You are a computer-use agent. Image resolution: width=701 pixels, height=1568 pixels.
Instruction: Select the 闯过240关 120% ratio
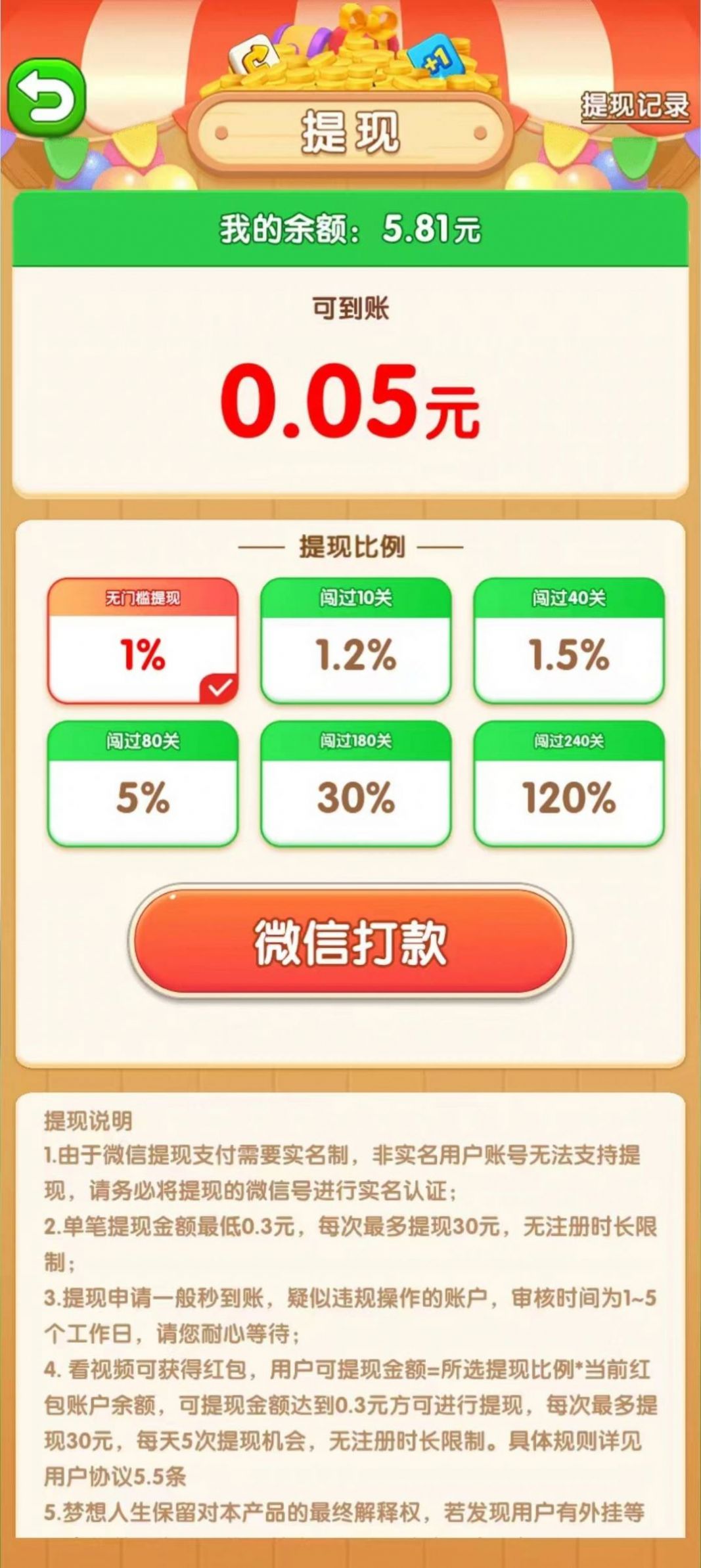[x=569, y=784]
